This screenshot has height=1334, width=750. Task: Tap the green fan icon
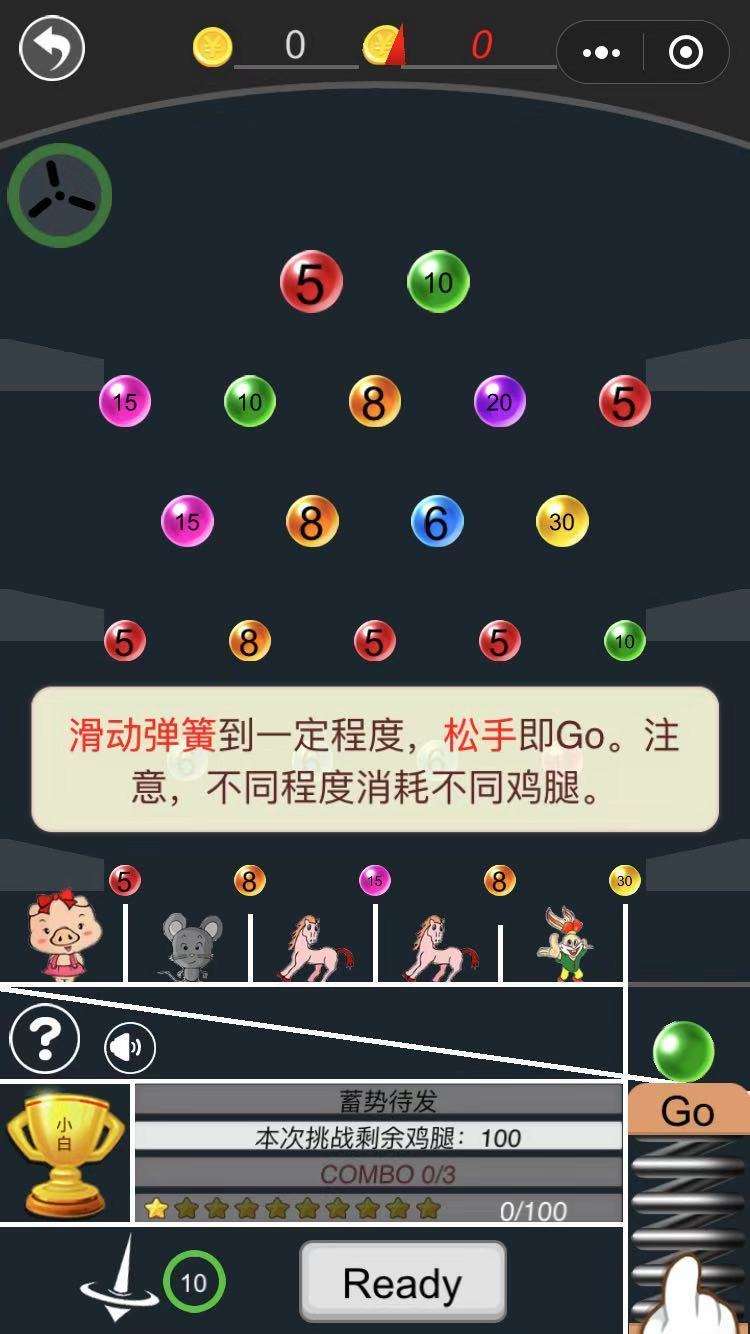tap(60, 196)
